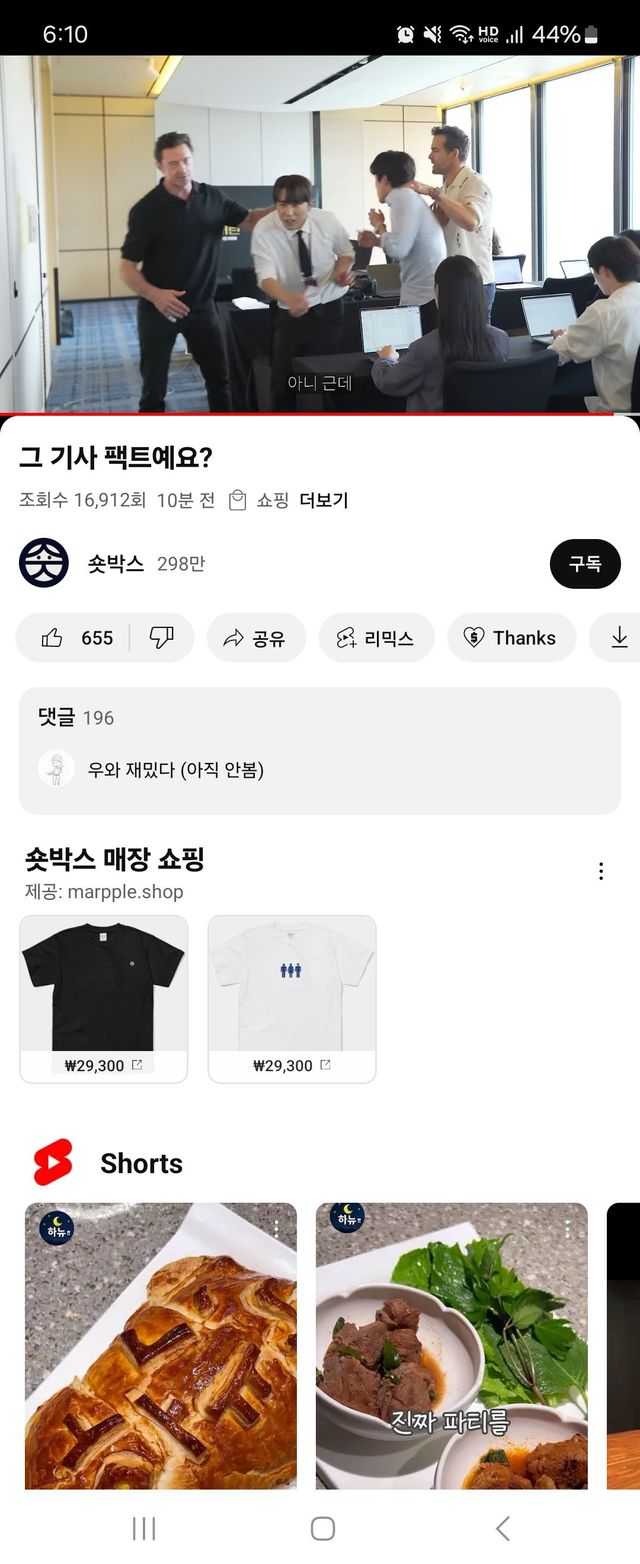Expand the description with 더보기
Screen dimensions: 640x1564
324,500
